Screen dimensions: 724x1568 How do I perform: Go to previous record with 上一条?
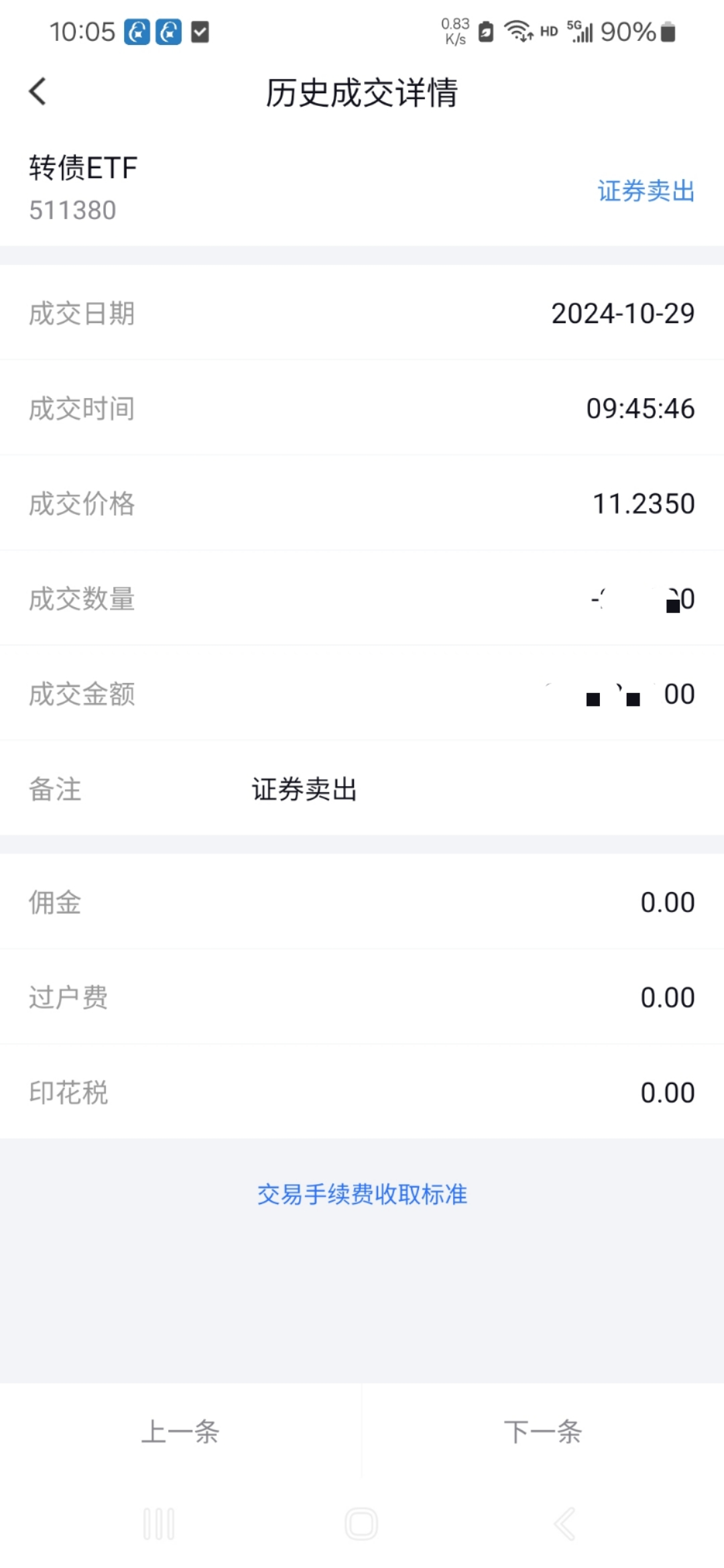pyautogui.click(x=180, y=1431)
